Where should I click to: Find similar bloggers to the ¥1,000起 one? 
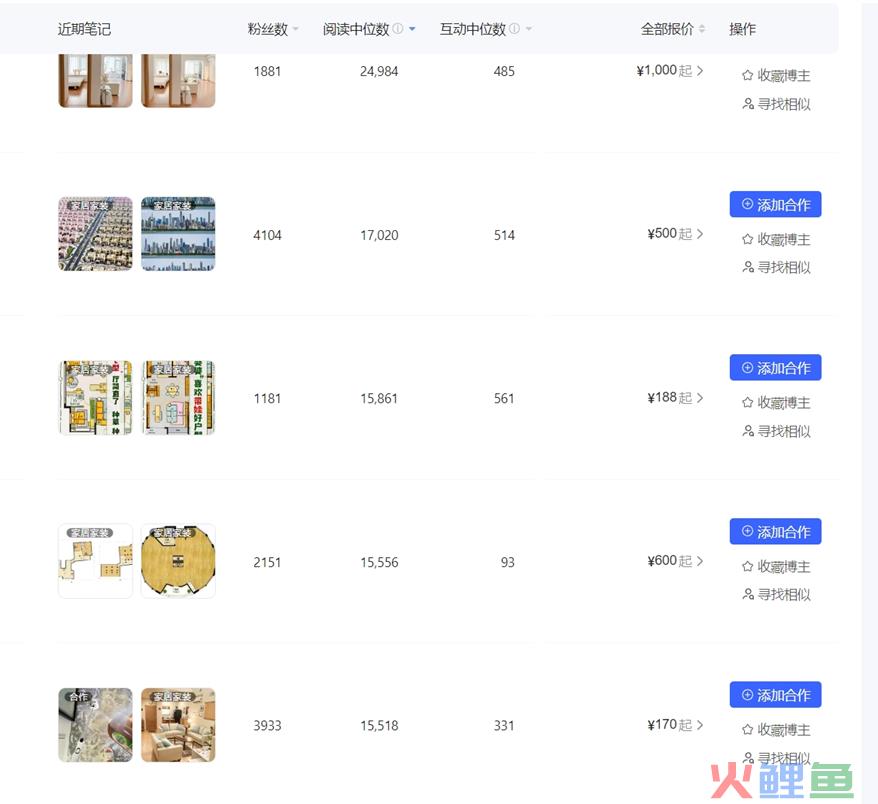tap(776, 104)
